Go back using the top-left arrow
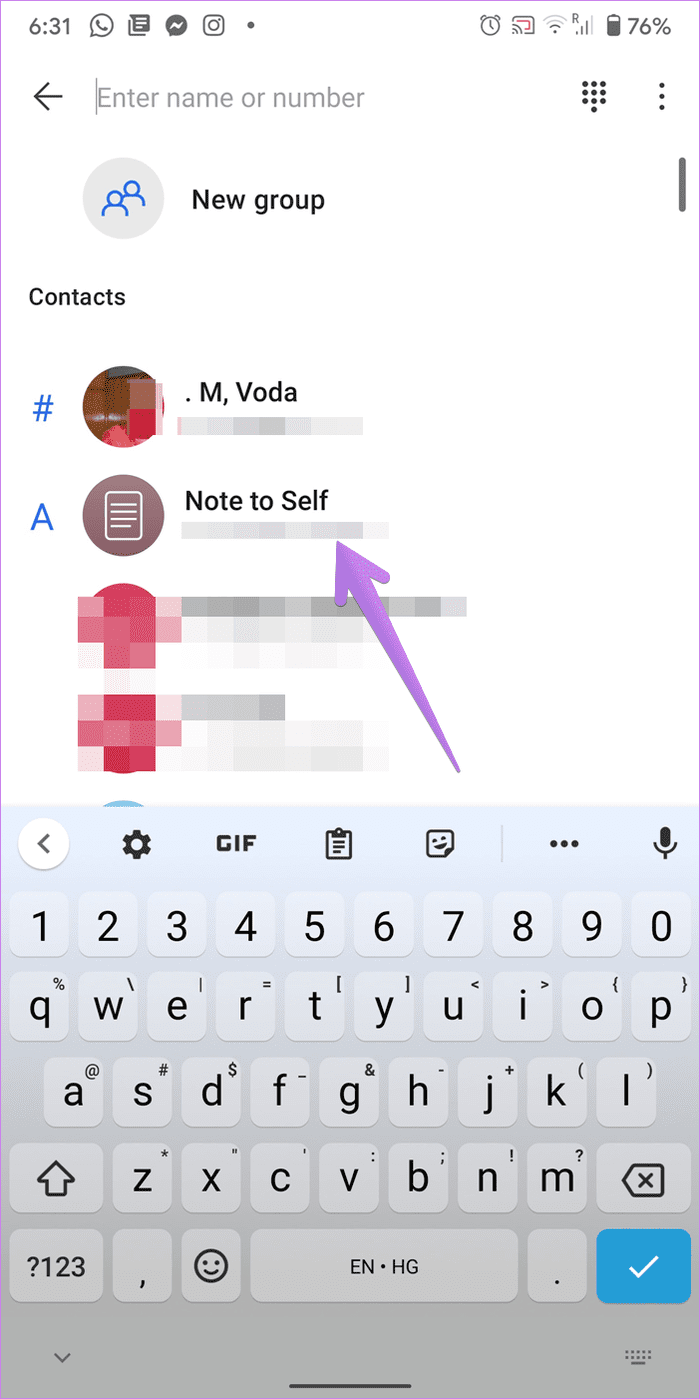The image size is (700, 1399). [47, 96]
